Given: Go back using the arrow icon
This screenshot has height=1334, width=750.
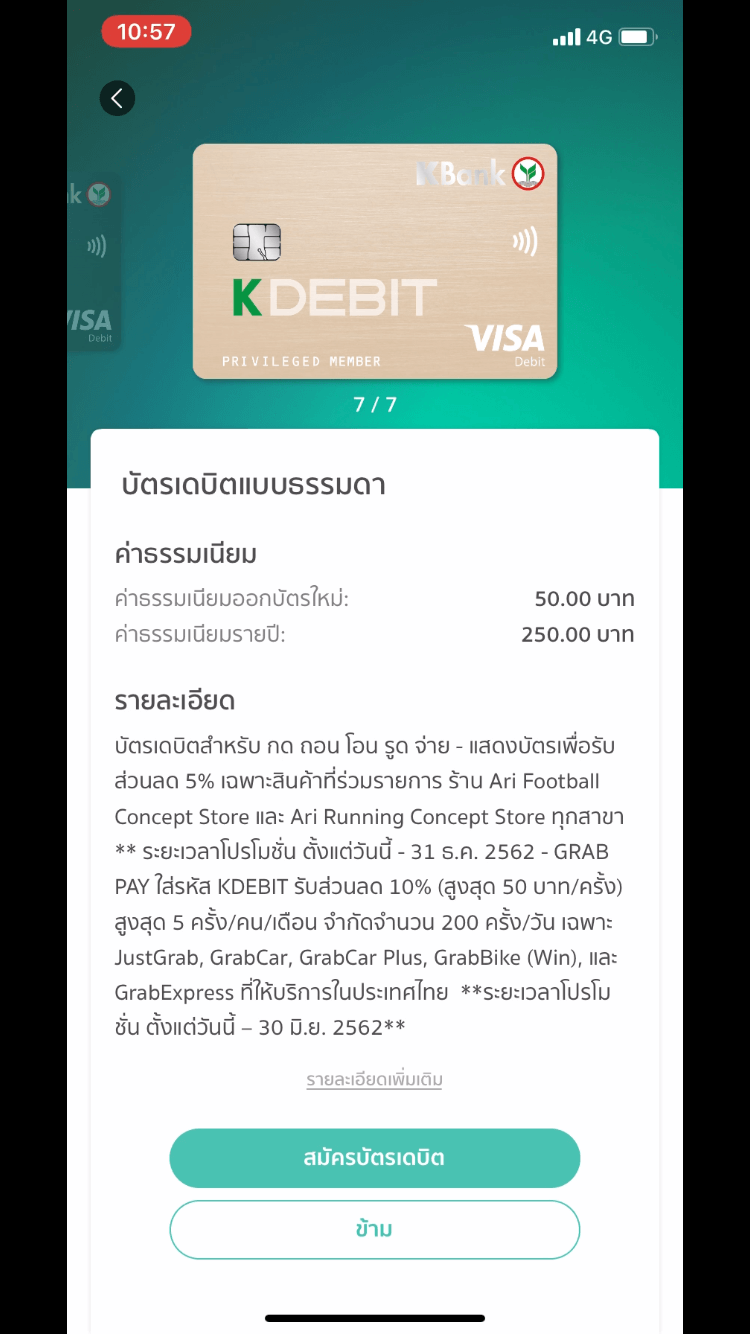Looking at the screenshot, I should [x=117, y=98].
